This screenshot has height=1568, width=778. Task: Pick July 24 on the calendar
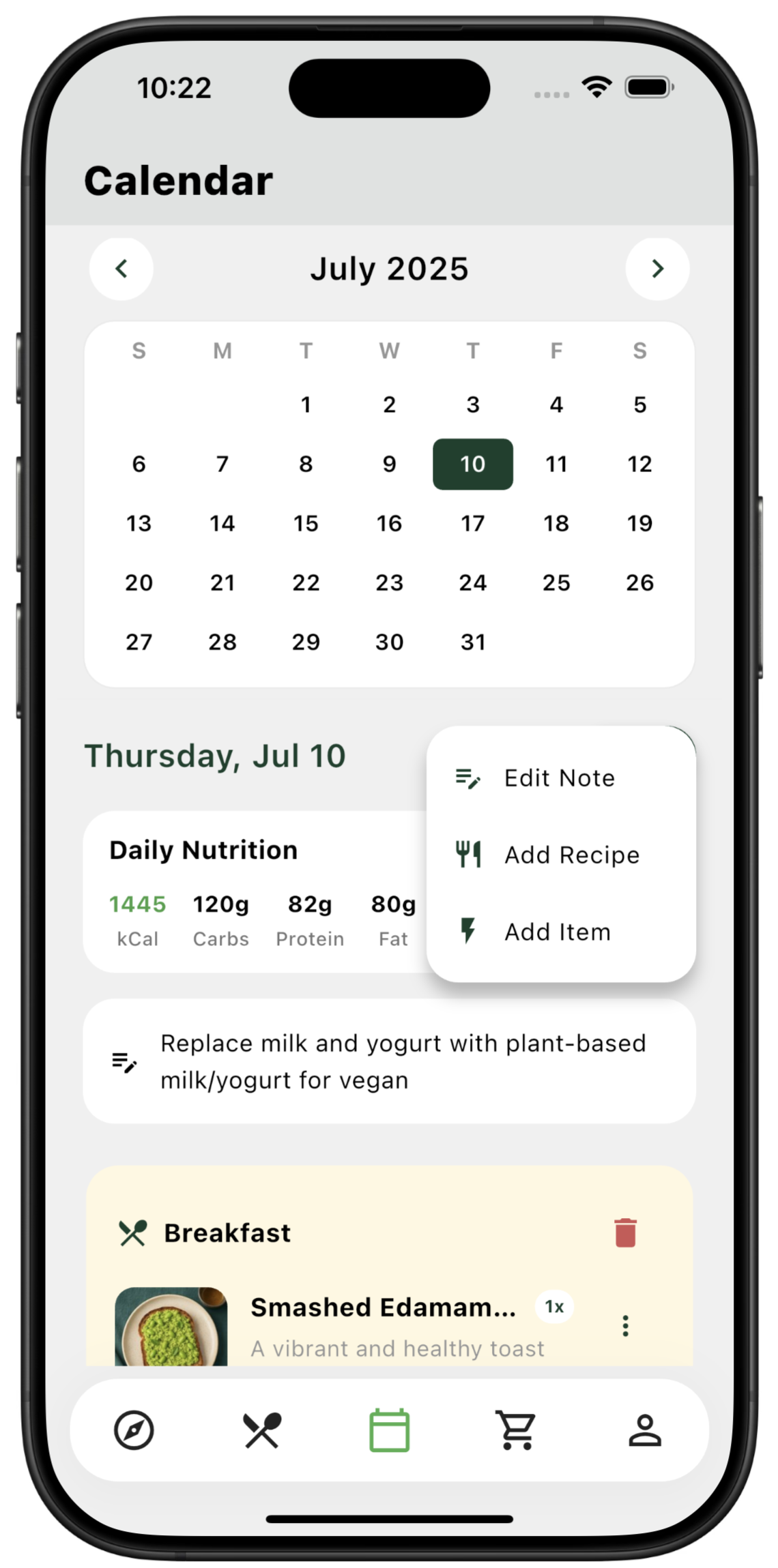[x=472, y=583]
